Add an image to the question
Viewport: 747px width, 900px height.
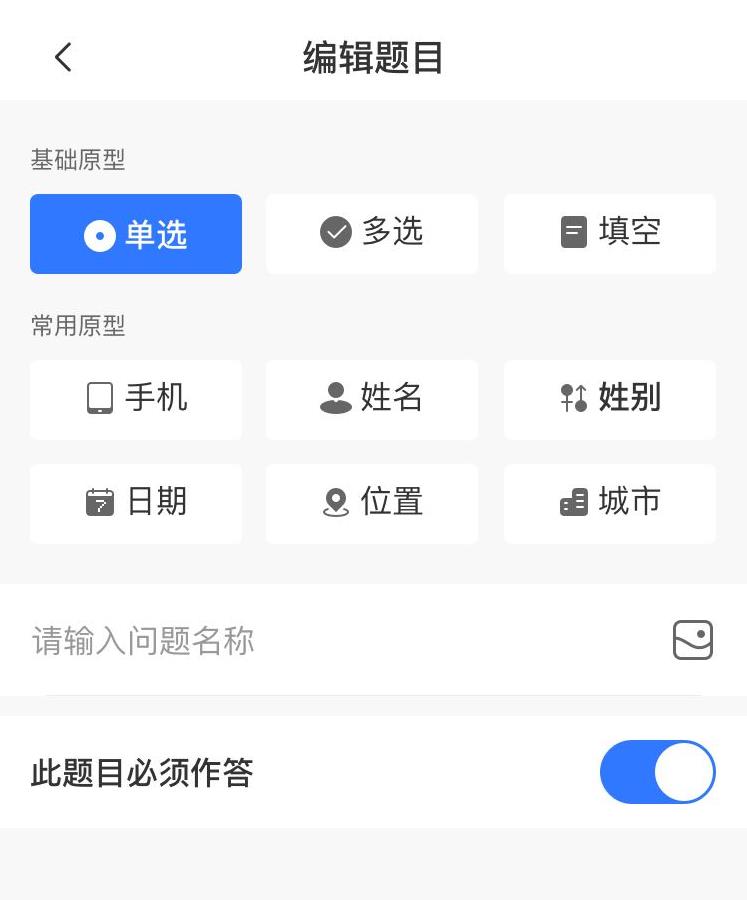[x=692, y=640]
